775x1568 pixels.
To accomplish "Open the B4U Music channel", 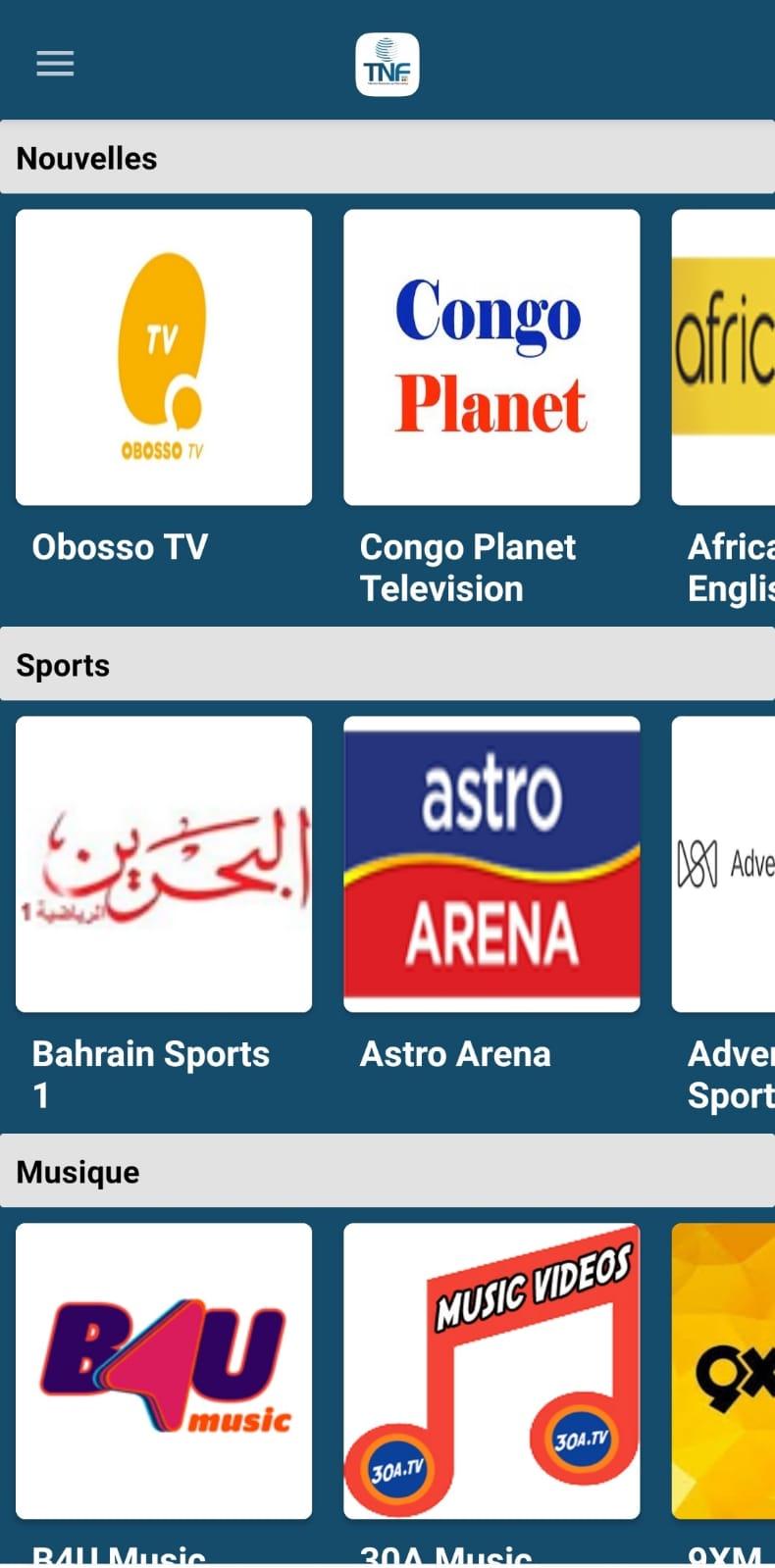I will point(164,1370).
